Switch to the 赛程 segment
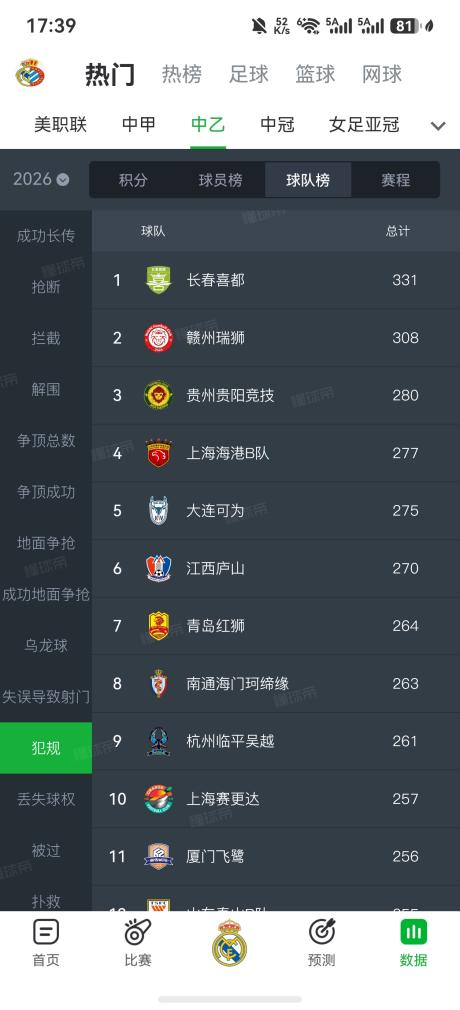 pyautogui.click(x=396, y=180)
